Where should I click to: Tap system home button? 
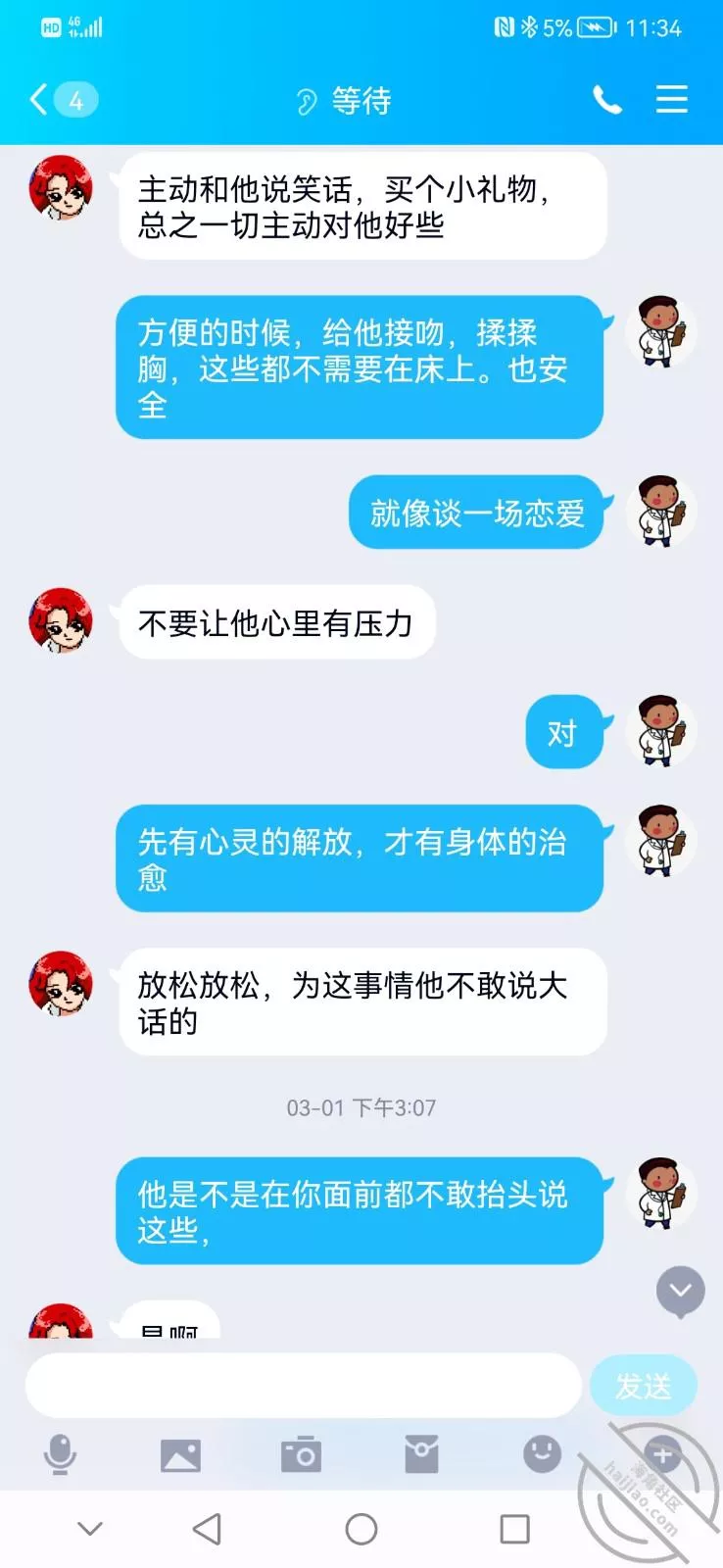click(x=361, y=1529)
